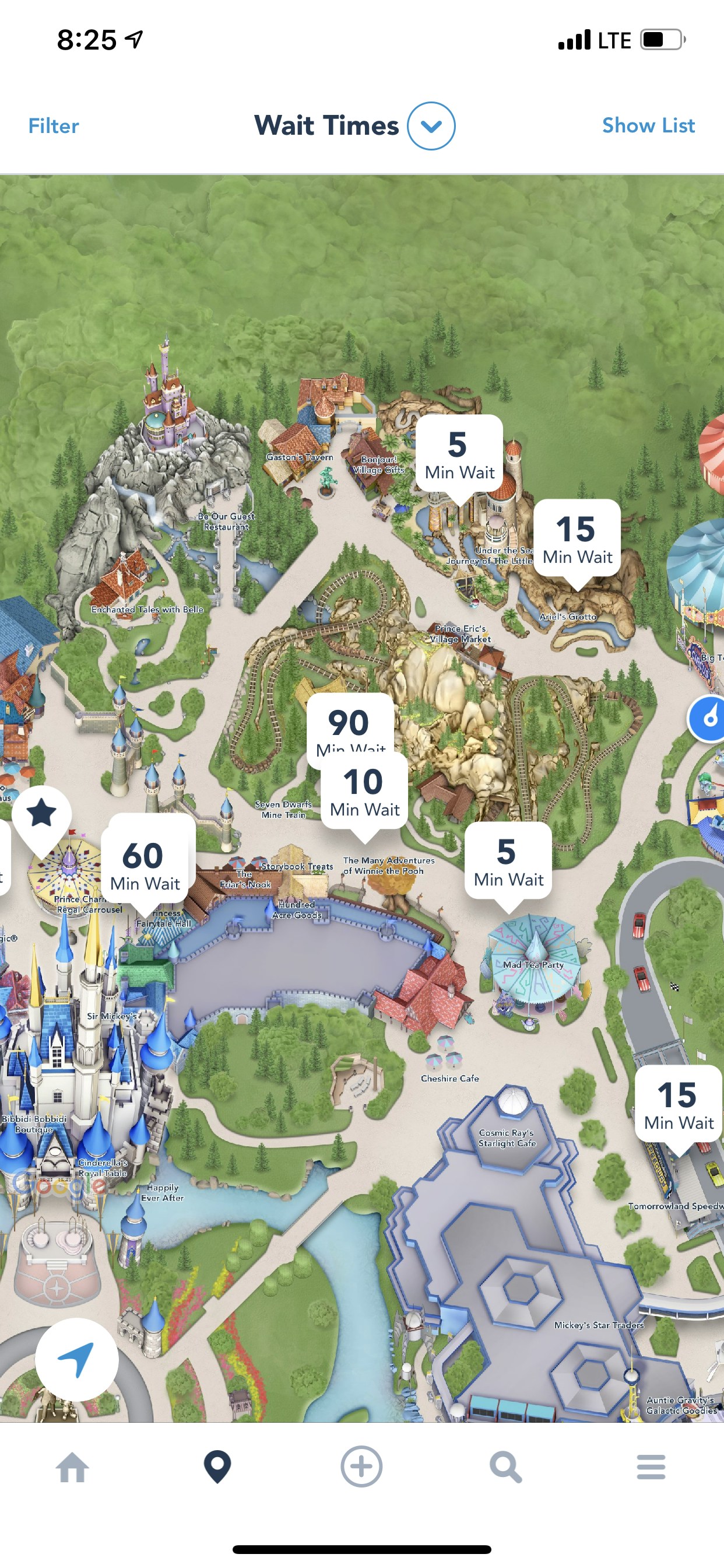
Task: Select the 5 min wait at Mad Tea Party
Action: click(508, 860)
